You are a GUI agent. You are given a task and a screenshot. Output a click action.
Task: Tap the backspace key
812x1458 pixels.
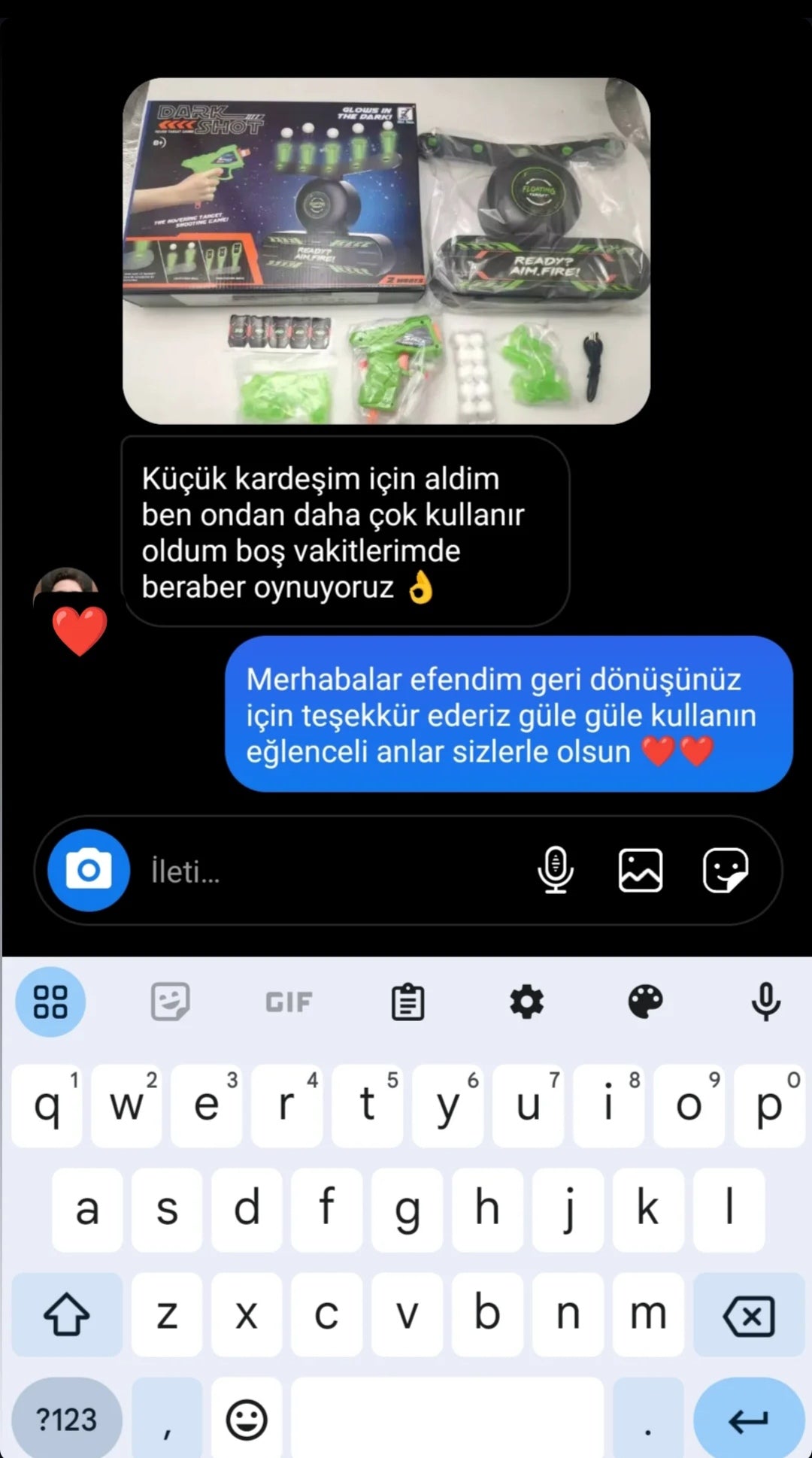click(748, 1315)
